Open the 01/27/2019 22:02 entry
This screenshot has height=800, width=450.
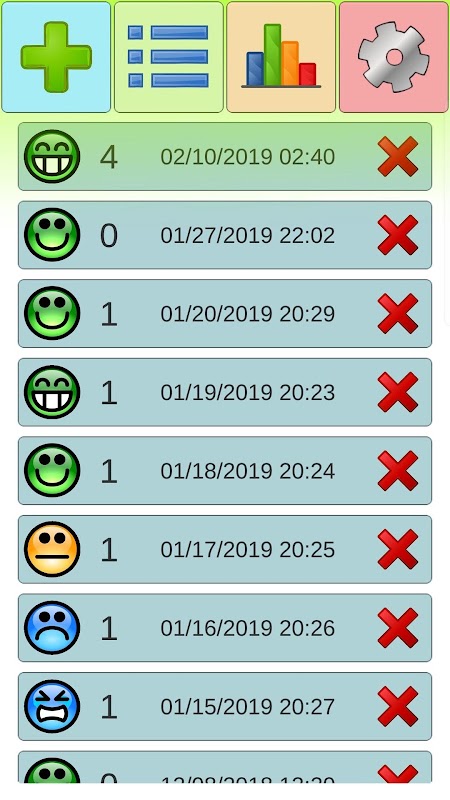click(225, 235)
